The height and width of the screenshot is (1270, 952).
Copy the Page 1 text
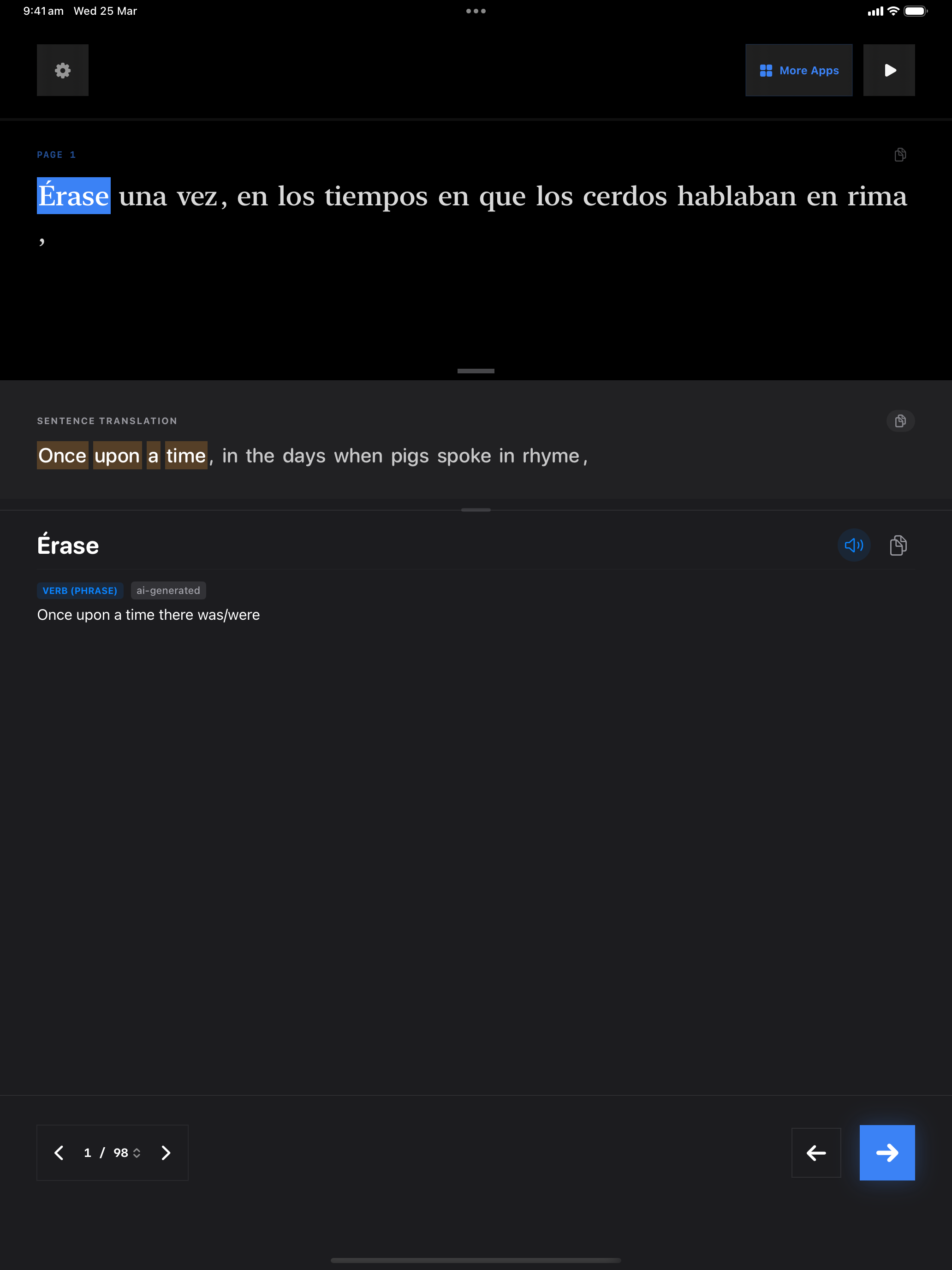pos(900,155)
